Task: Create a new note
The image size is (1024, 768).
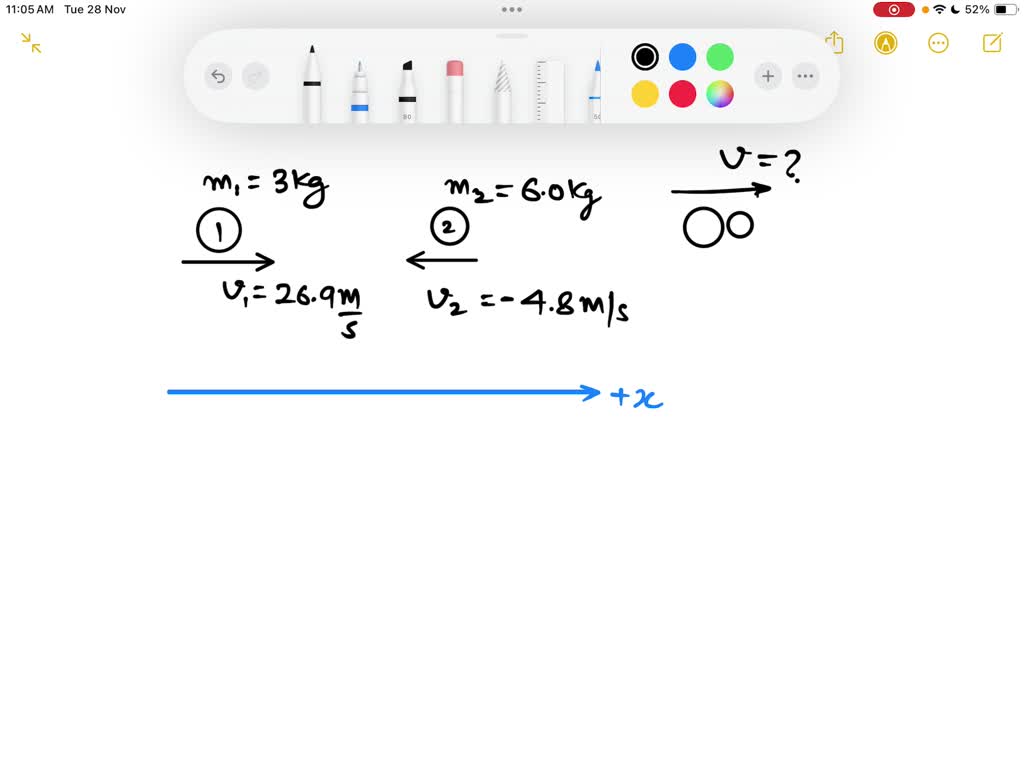Action: 992,43
